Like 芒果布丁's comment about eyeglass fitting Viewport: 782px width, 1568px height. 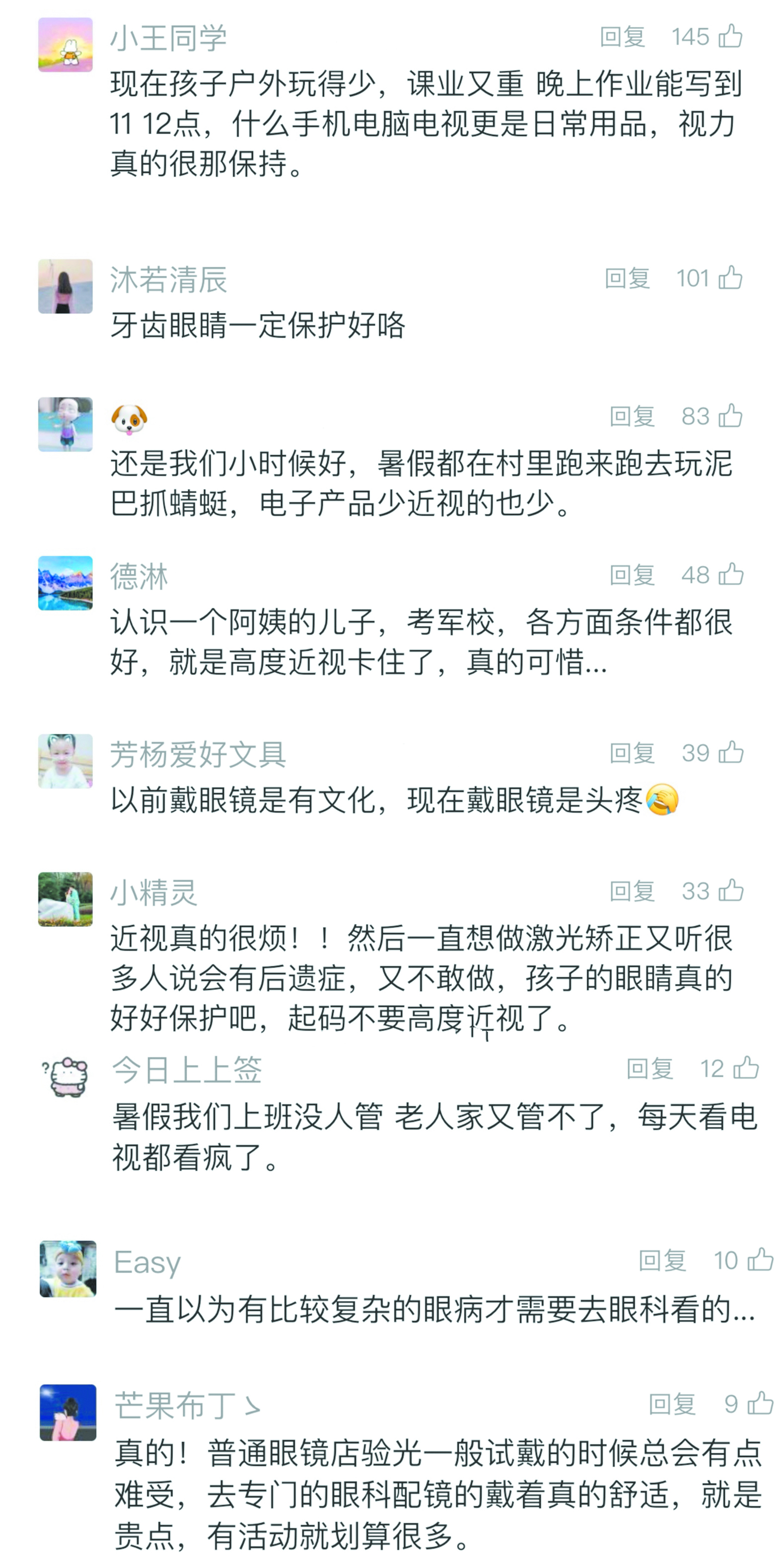pyautogui.click(x=760, y=1404)
